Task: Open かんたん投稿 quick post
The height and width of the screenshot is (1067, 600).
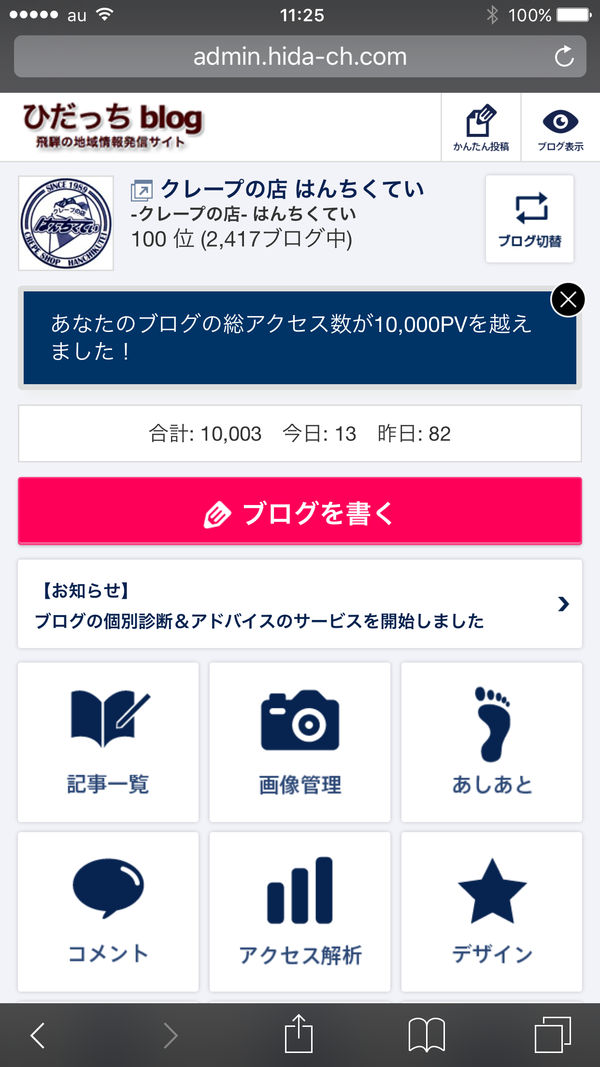Action: coord(481,127)
